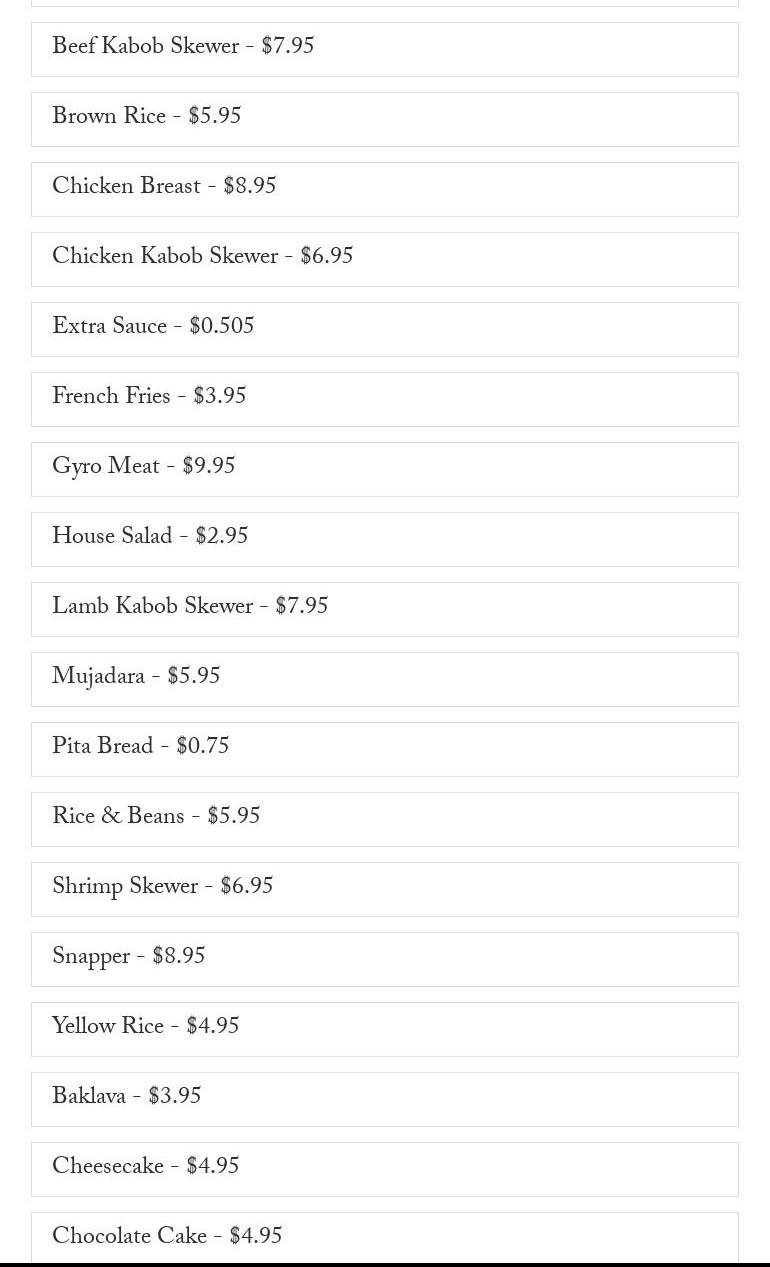
Task: Select French Fries for $3.95
Action: coord(384,399)
